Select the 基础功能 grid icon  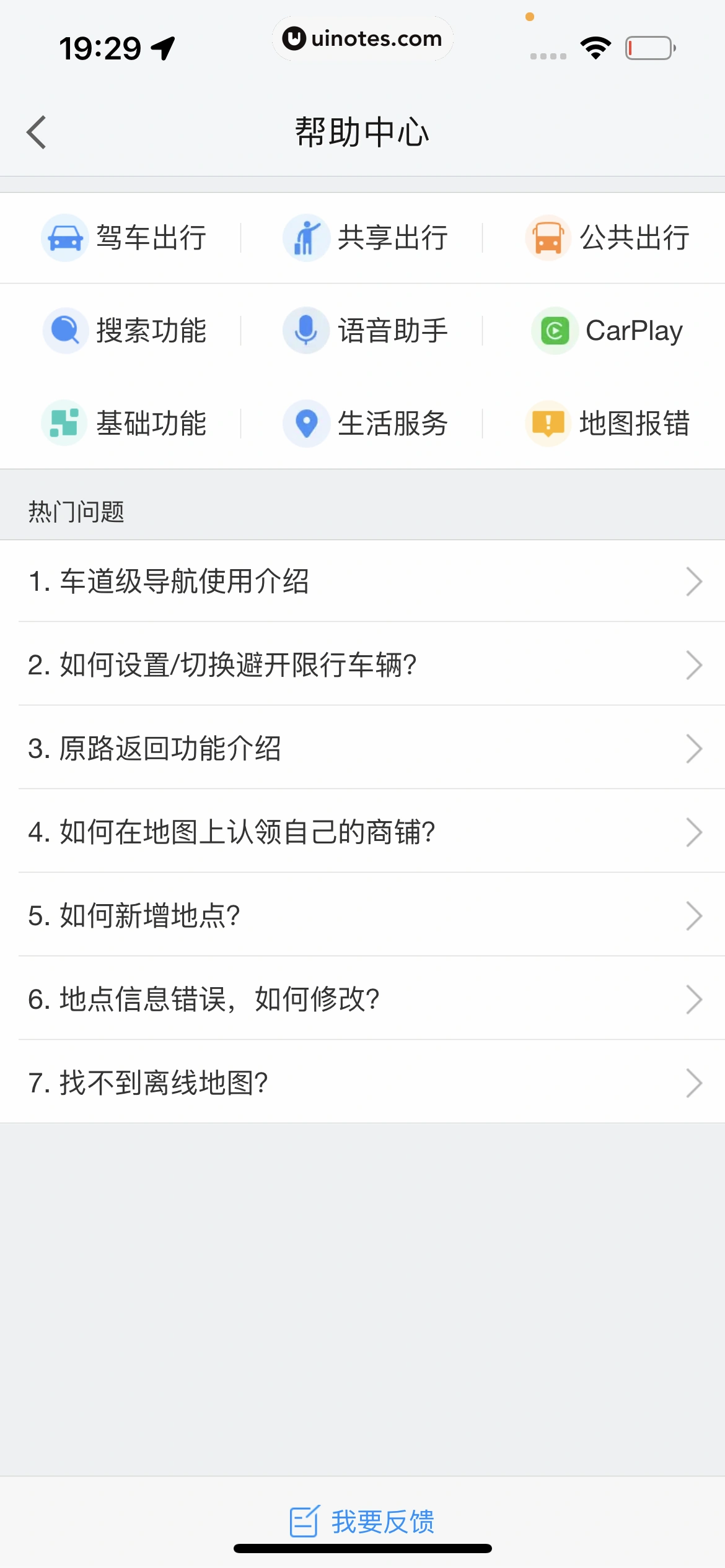point(64,423)
